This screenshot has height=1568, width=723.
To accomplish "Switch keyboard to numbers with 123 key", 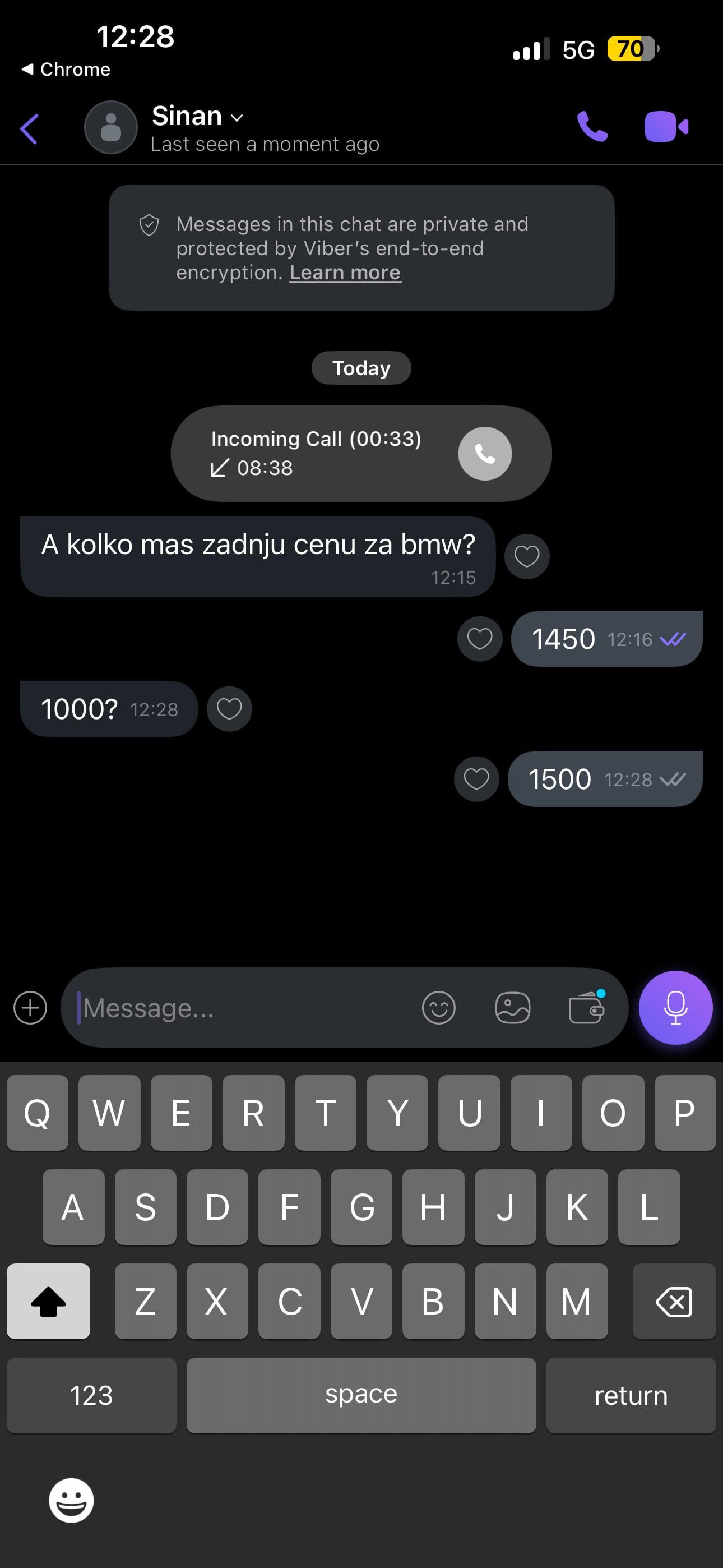I will pyautogui.click(x=91, y=1395).
